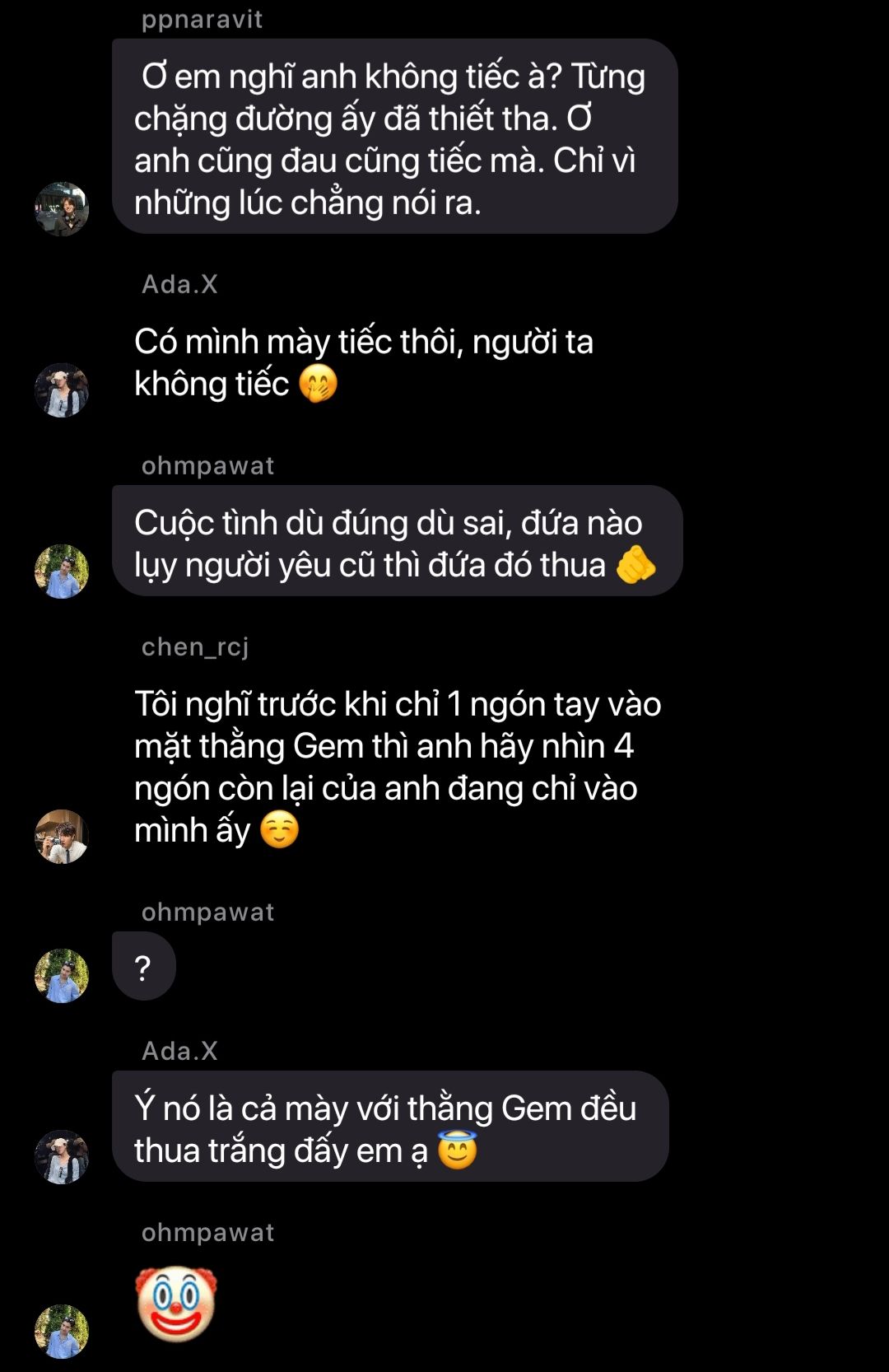
Task: Tap Ada.X's avatar beside the 'không tiếc' message
Action: tap(62, 390)
